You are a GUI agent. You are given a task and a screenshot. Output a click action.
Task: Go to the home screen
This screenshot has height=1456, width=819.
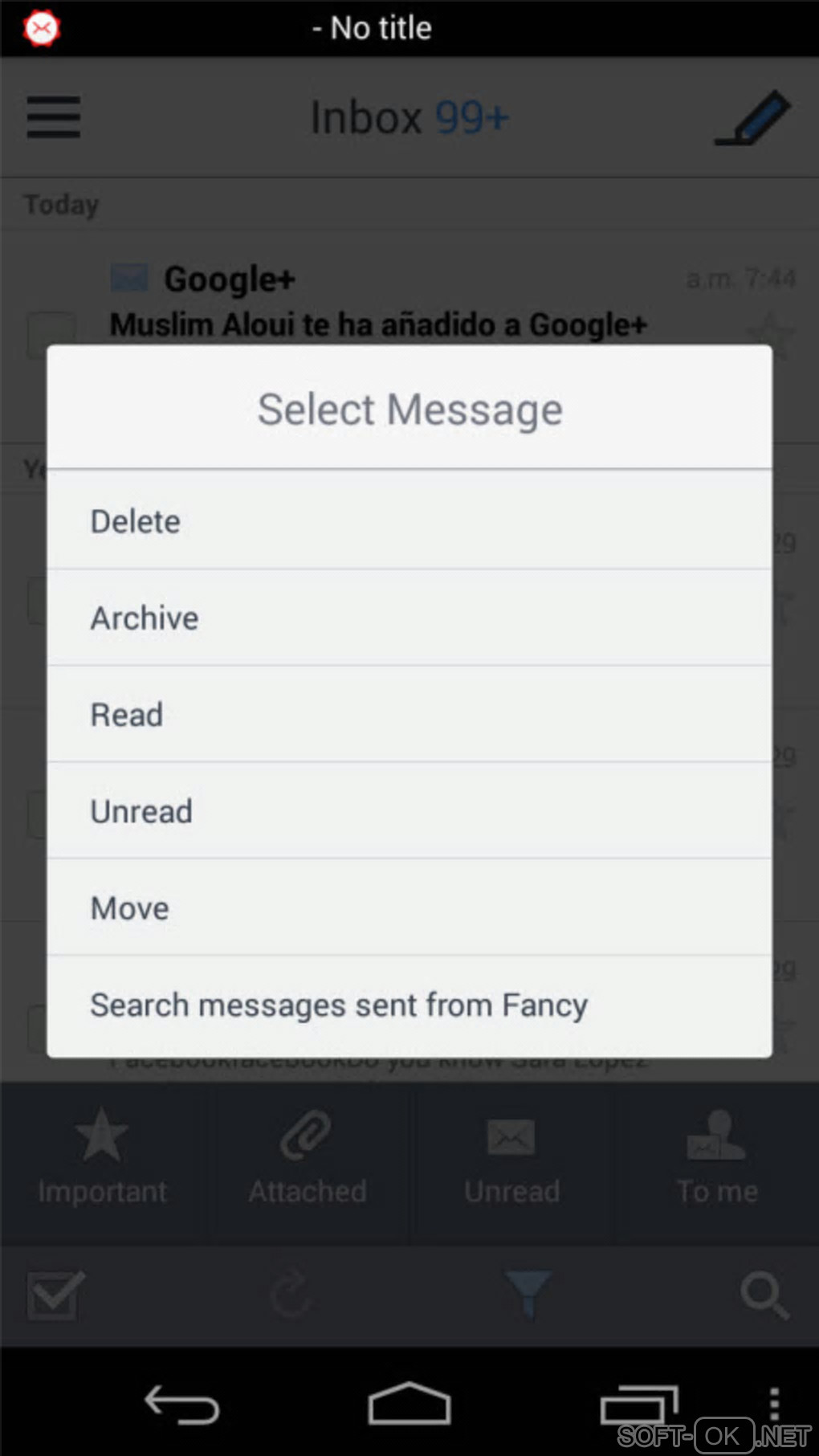click(x=409, y=1404)
